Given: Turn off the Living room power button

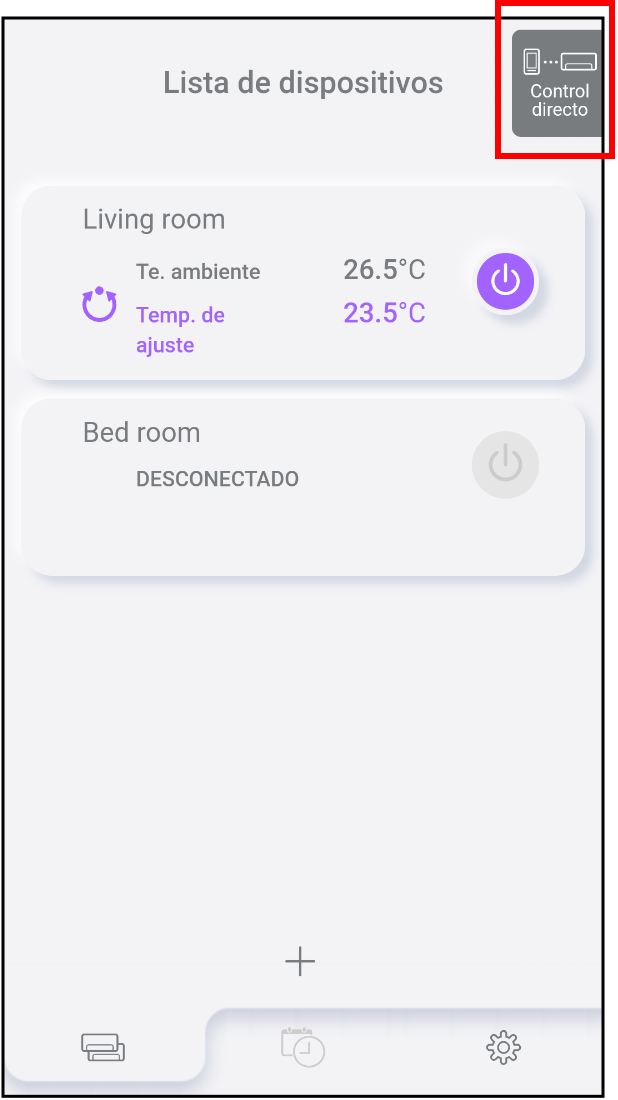Looking at the screenshot, I should pyautogui.click(x=505, y=281).
